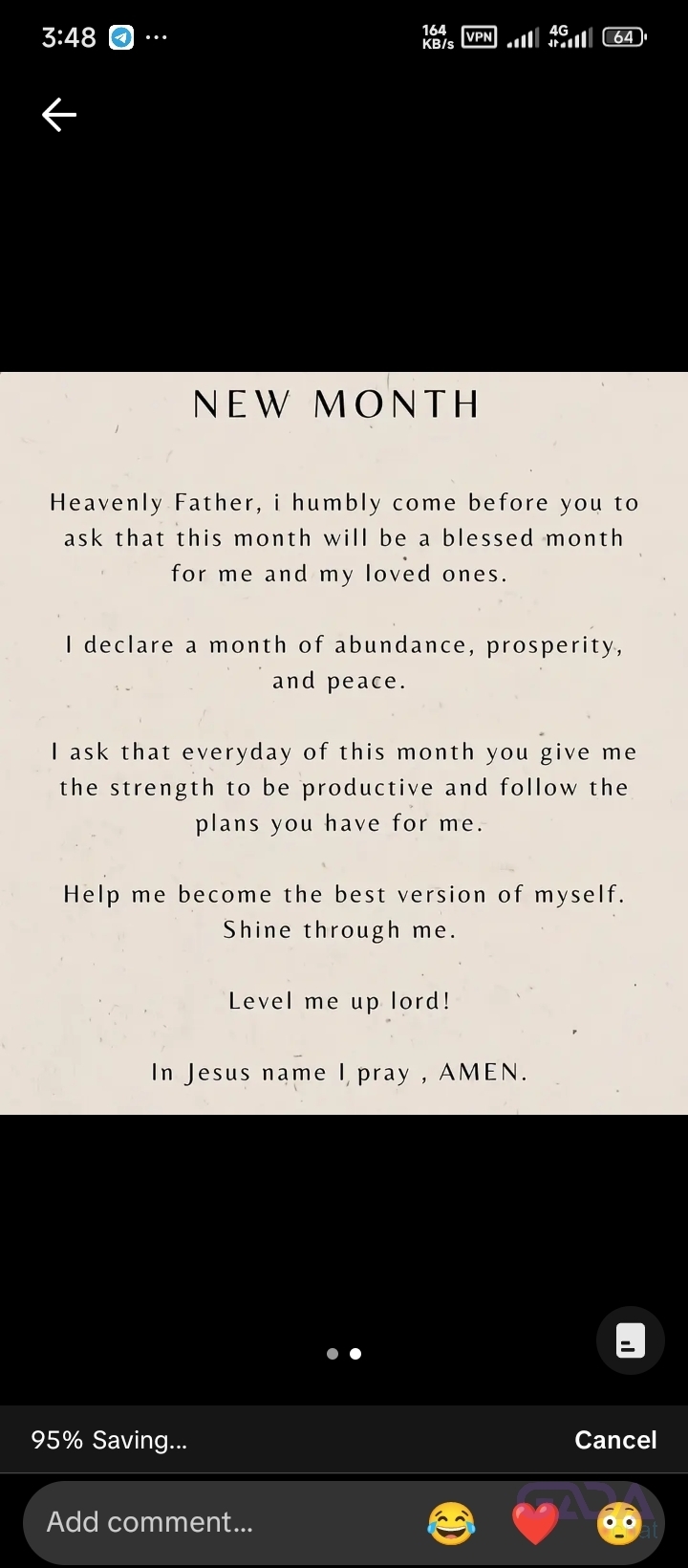The image size is (688, 1568).
Task: View the NEW MONTH prayer image
Action: 344,743
